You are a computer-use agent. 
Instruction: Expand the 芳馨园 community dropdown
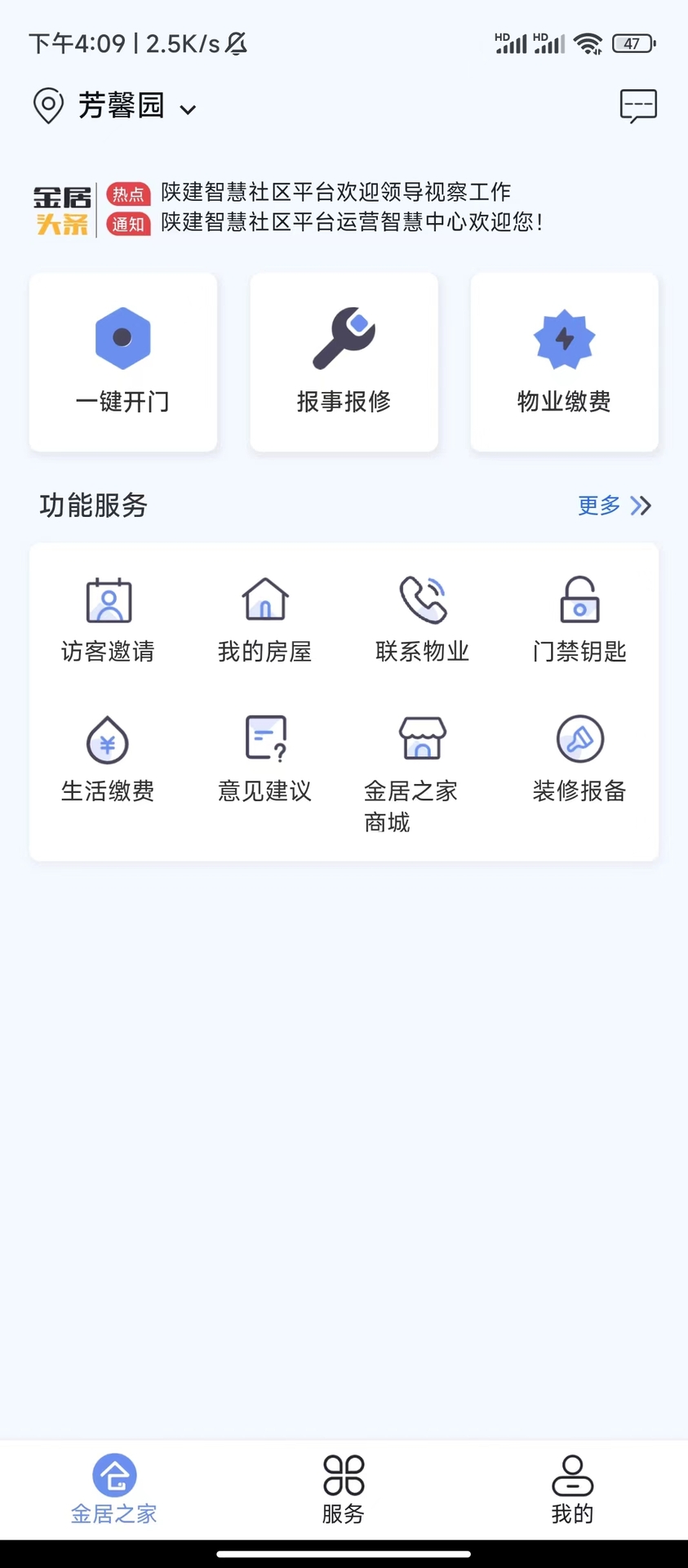tap(122, 107)
